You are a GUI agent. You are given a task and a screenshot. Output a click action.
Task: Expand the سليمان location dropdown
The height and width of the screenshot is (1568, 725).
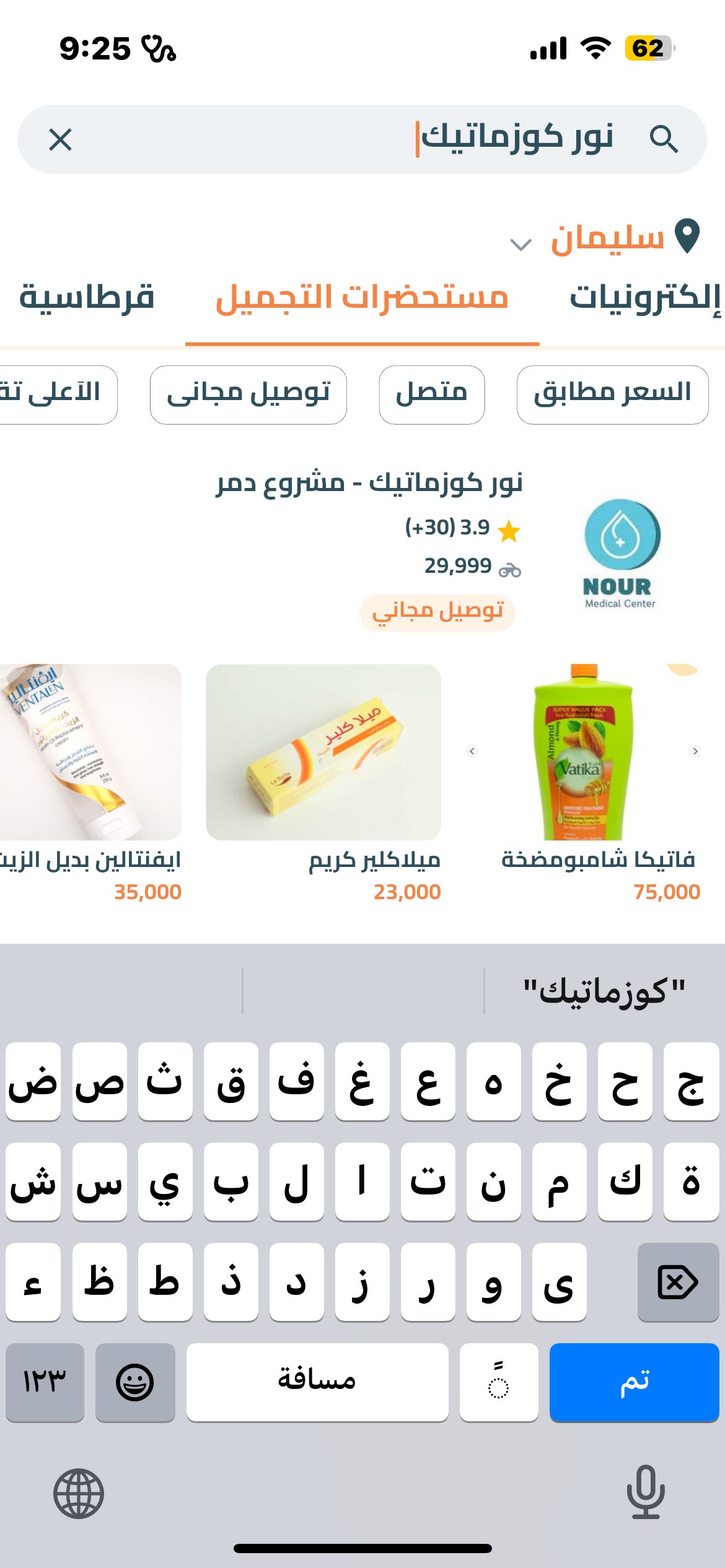(x=521, y=244)
